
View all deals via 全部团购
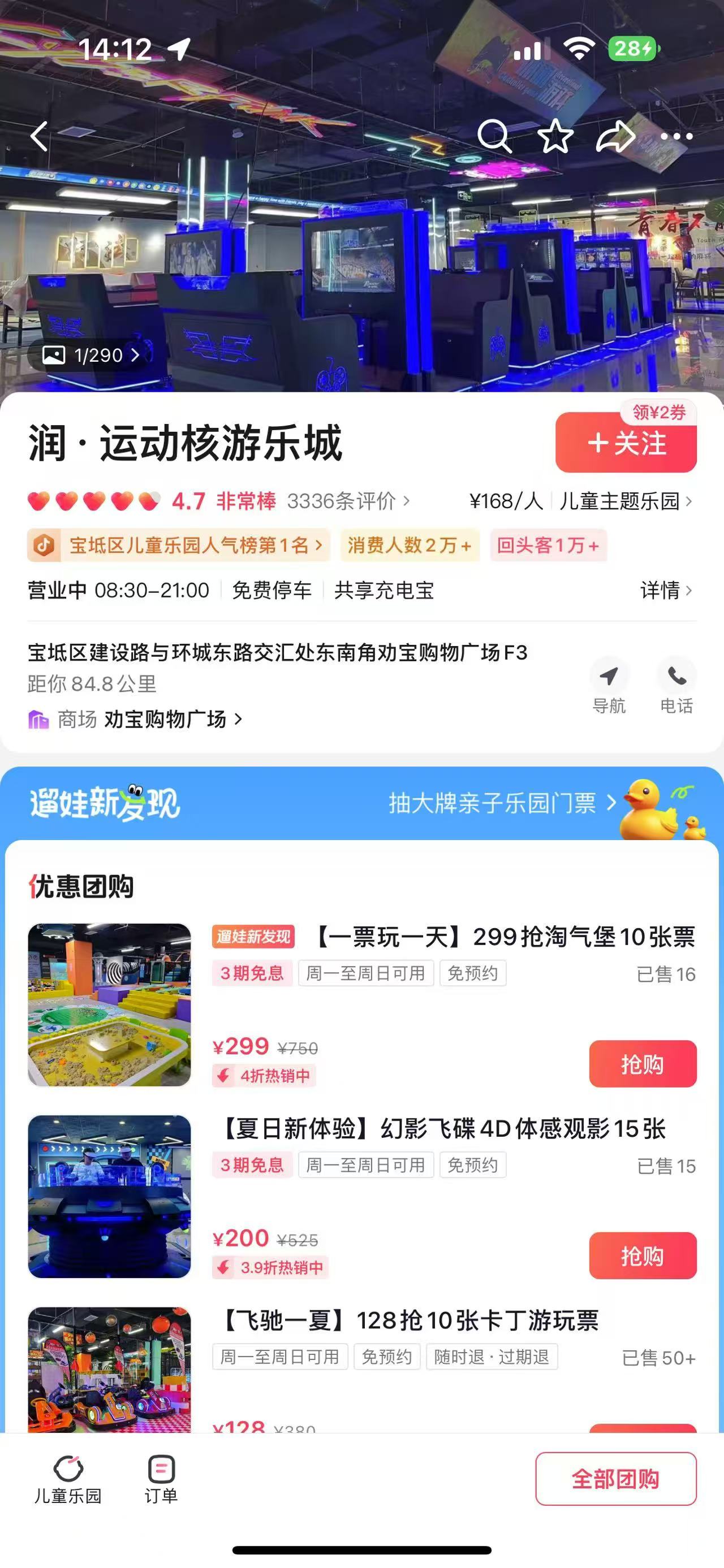click(615, 1479)
